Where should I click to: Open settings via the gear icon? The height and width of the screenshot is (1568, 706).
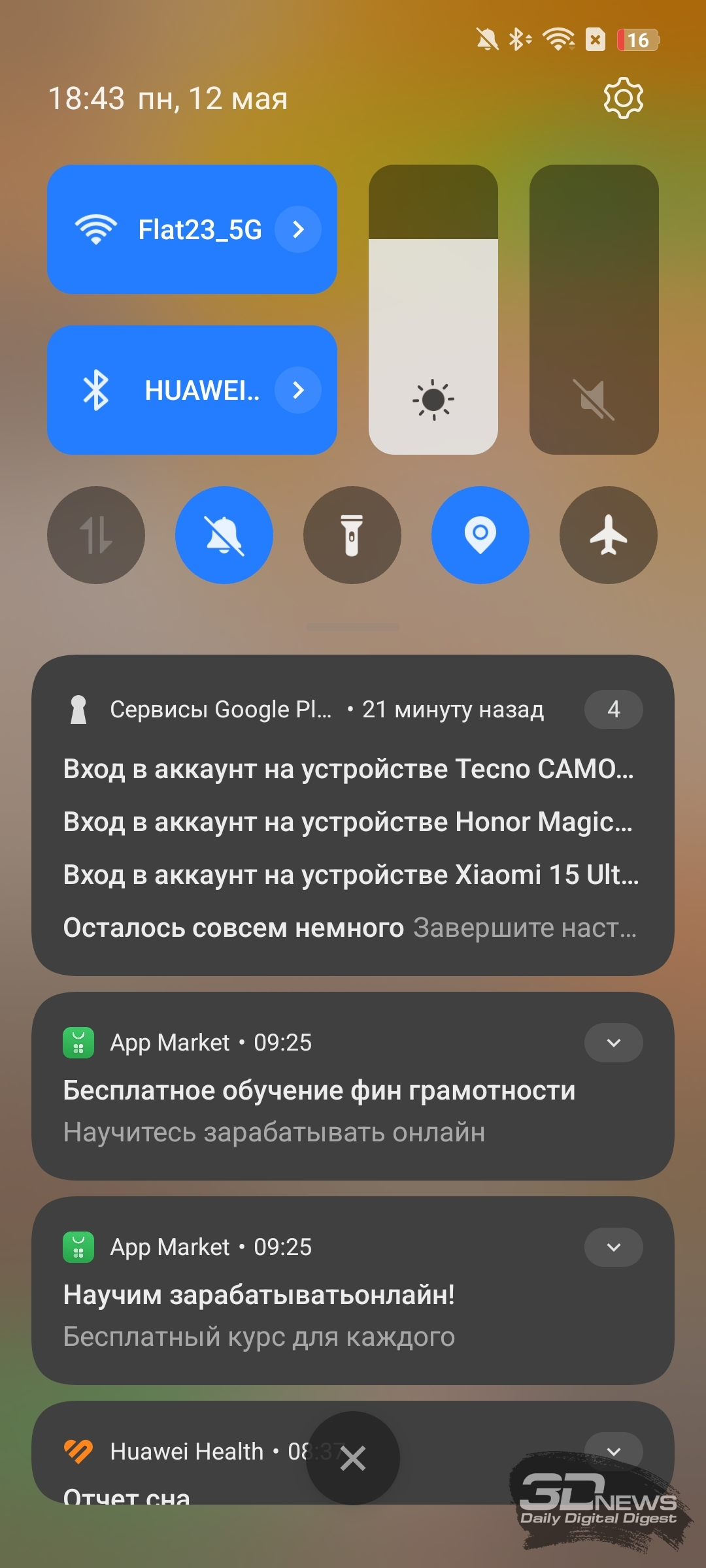click(623, 99)
